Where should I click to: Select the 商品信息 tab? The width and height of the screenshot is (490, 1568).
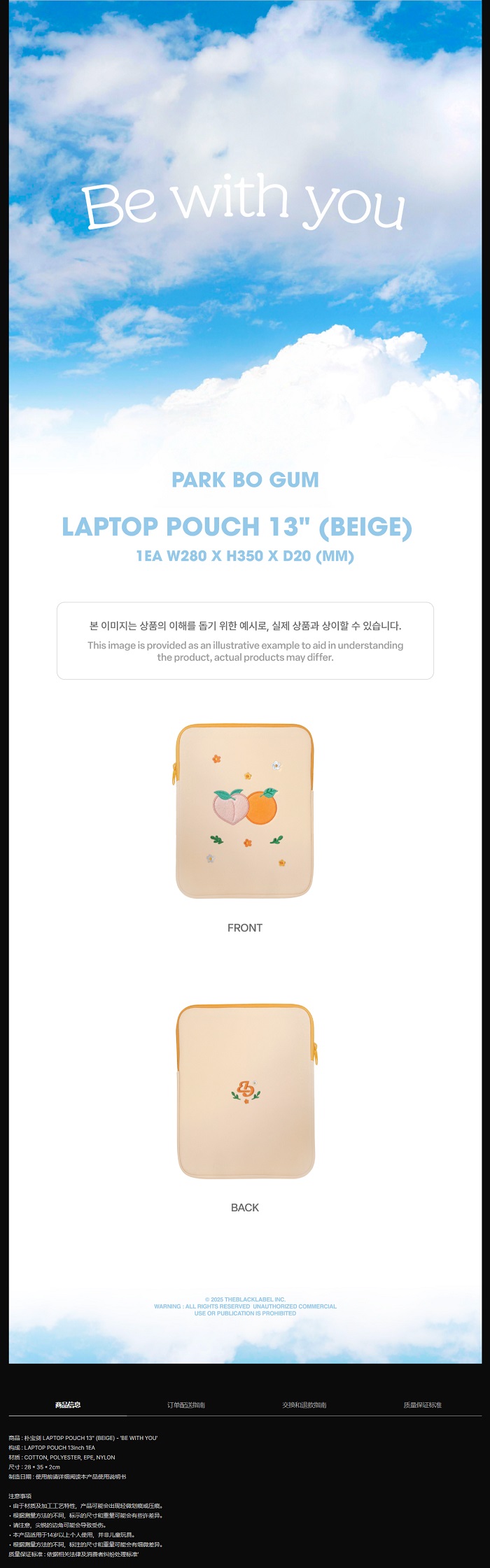[x=68, y=1404]
